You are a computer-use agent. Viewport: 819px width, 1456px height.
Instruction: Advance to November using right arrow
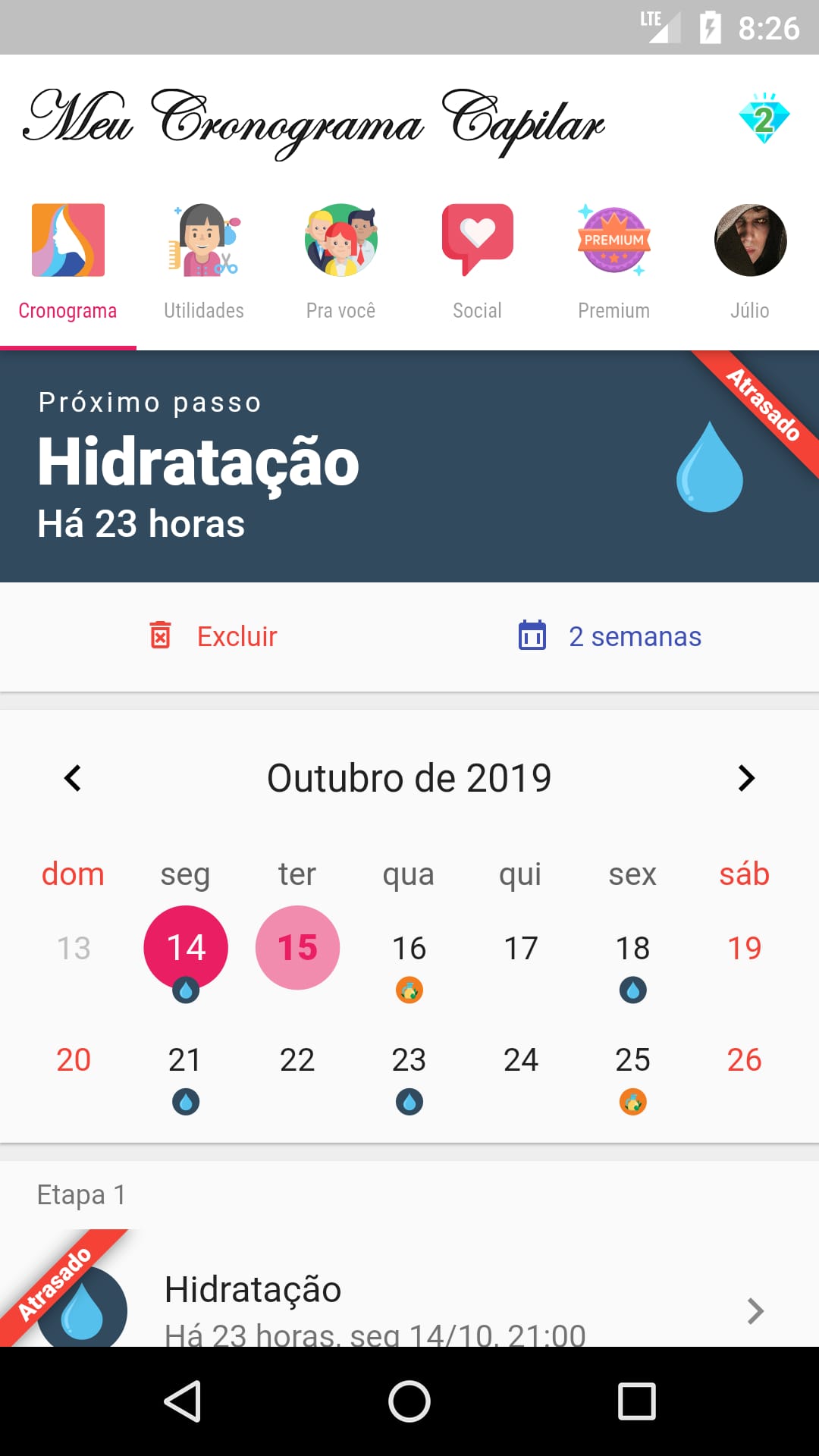(x=746, y=777)
